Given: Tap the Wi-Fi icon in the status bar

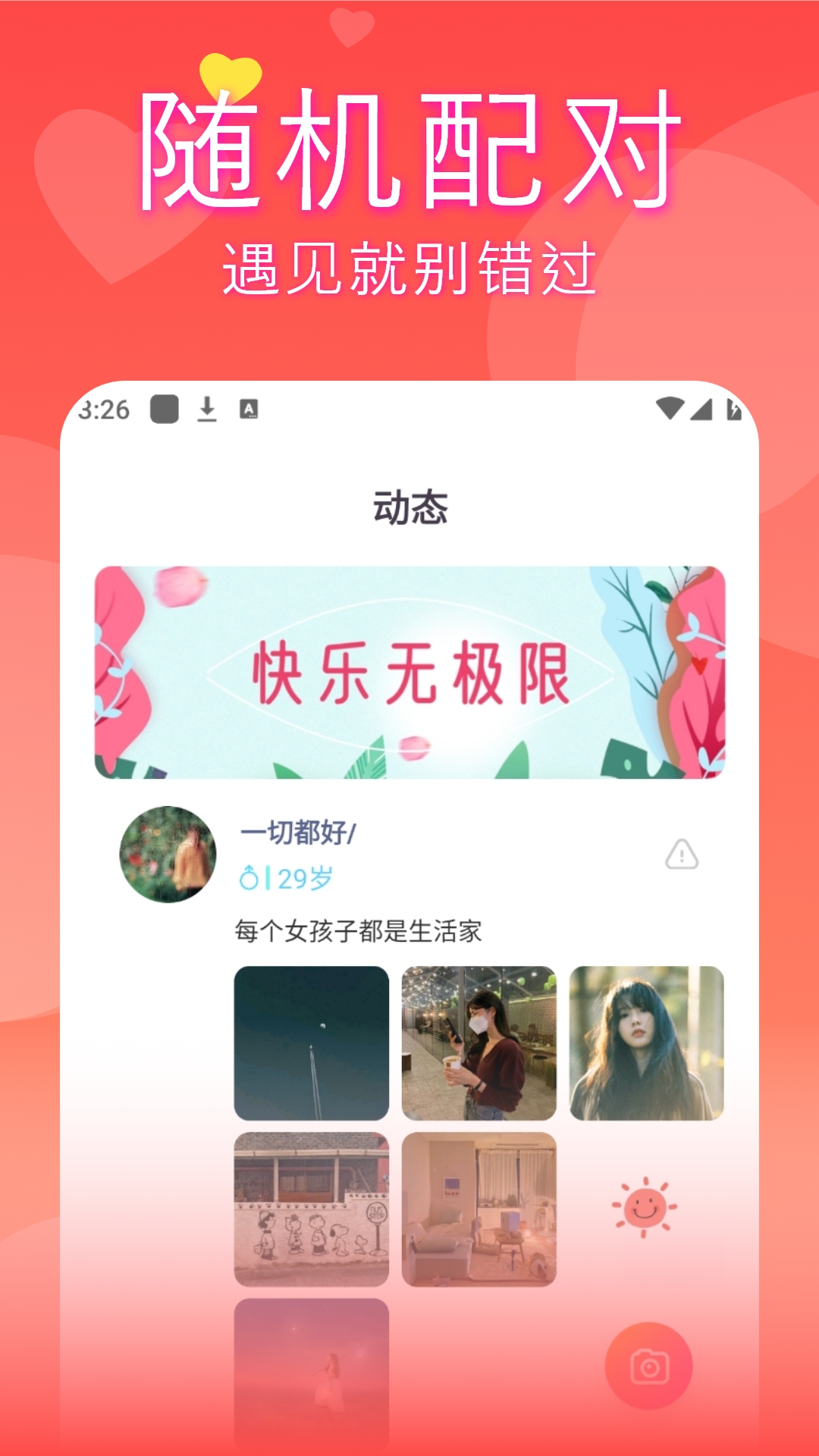Looking at the screenshot, I should tap(670, 409).
